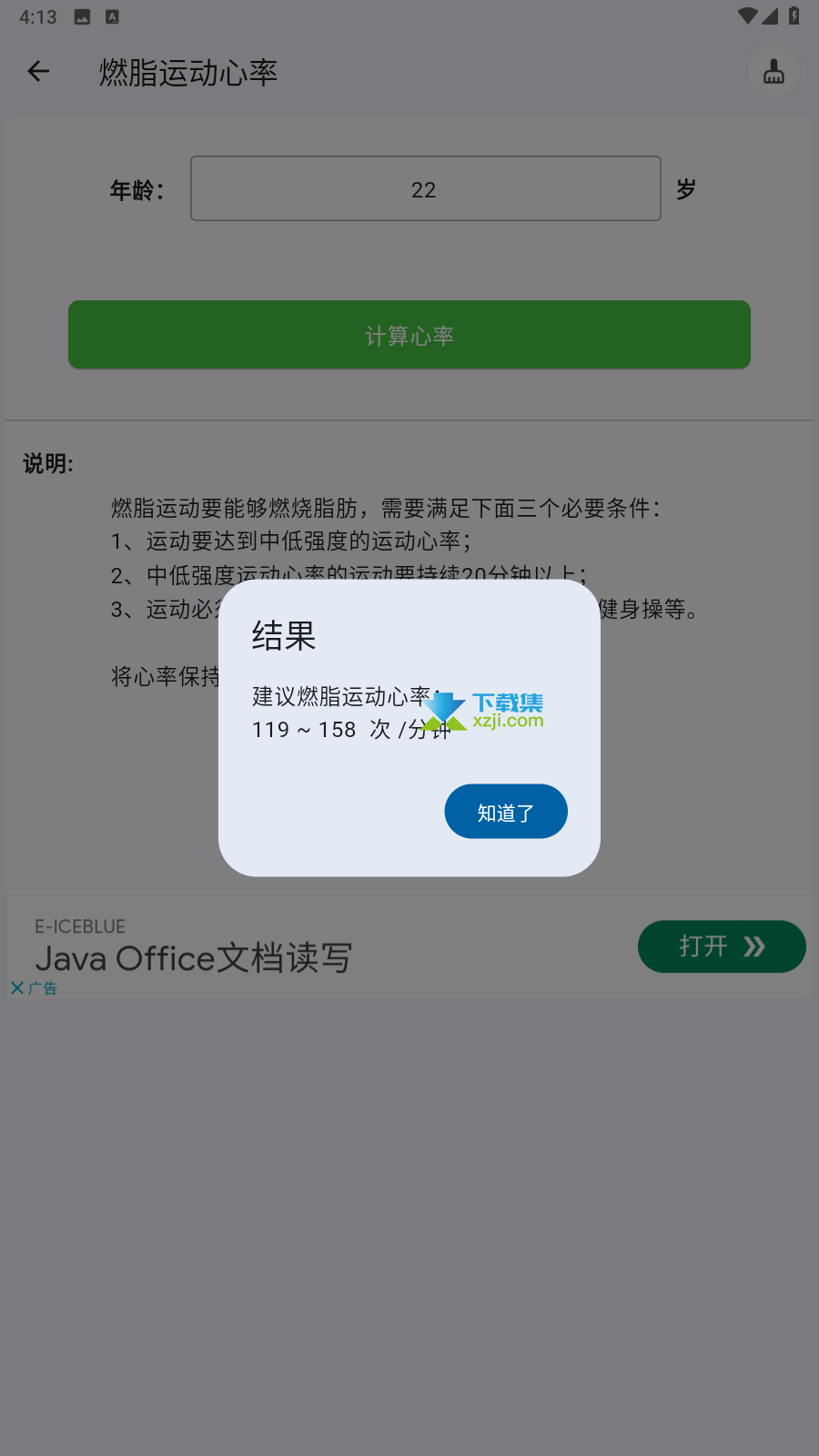Tap the green 计算心率 button
Viewport: 819px width, 1456px height.
(x=409, y=335)
